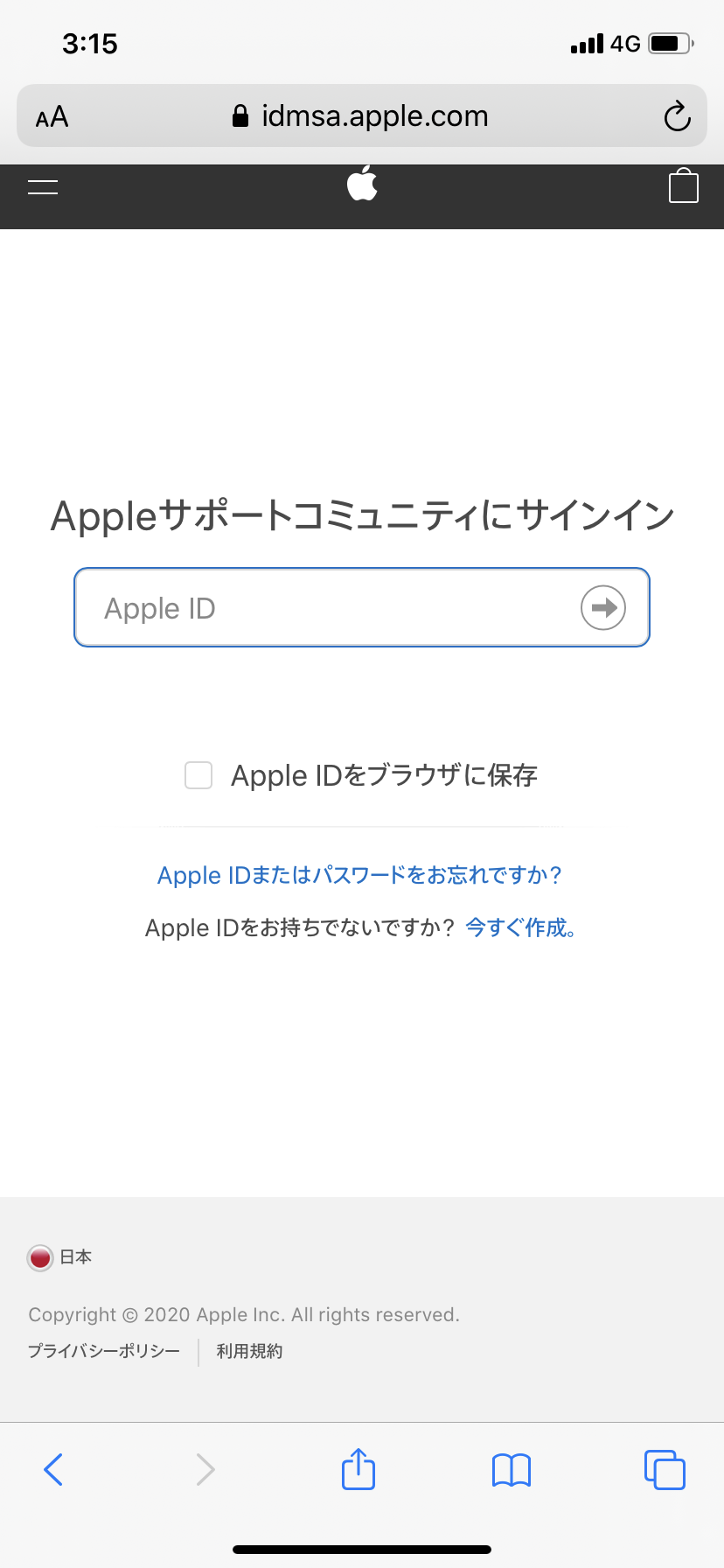
Task: Check Apple IDをブラウザに保存 checkbox
Action: 198,775
